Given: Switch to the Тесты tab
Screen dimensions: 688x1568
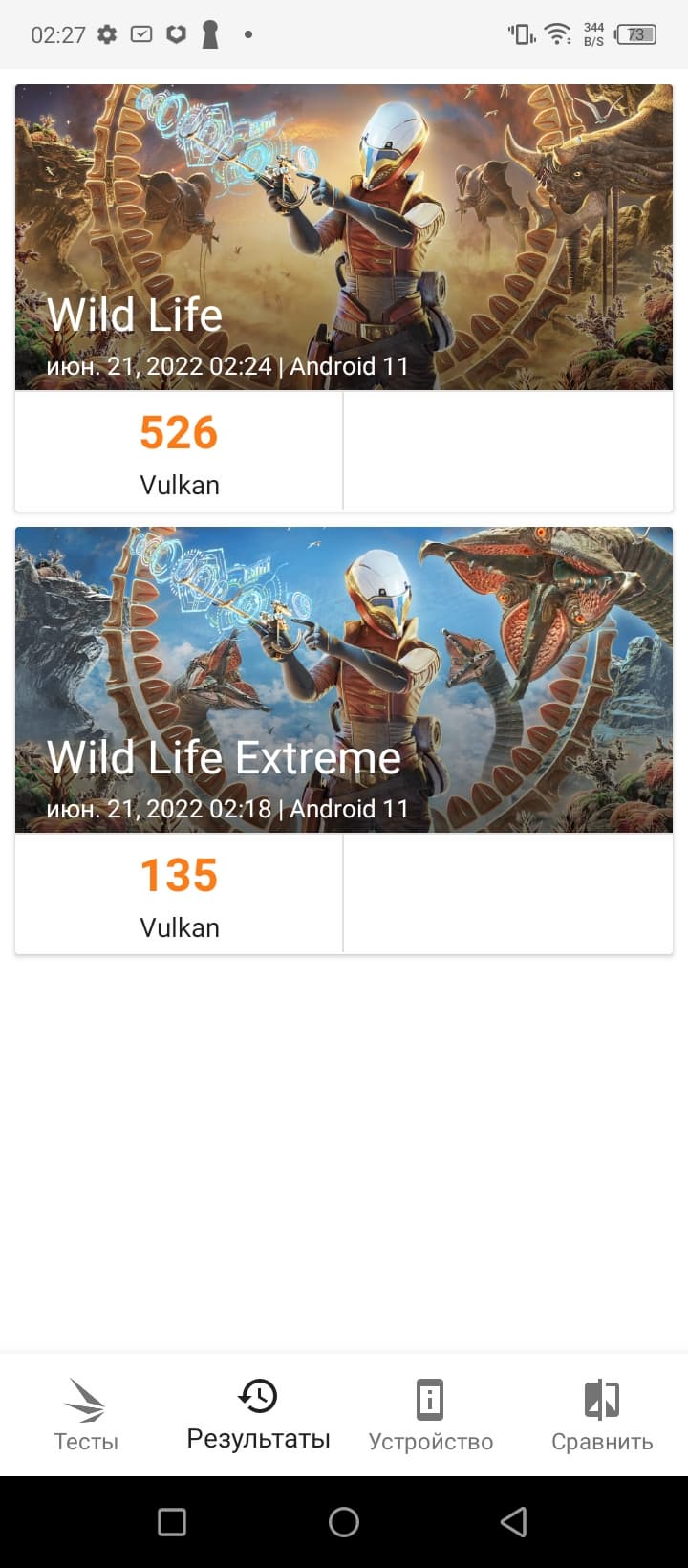Looking at the screenshot, I should (86, 1415).
